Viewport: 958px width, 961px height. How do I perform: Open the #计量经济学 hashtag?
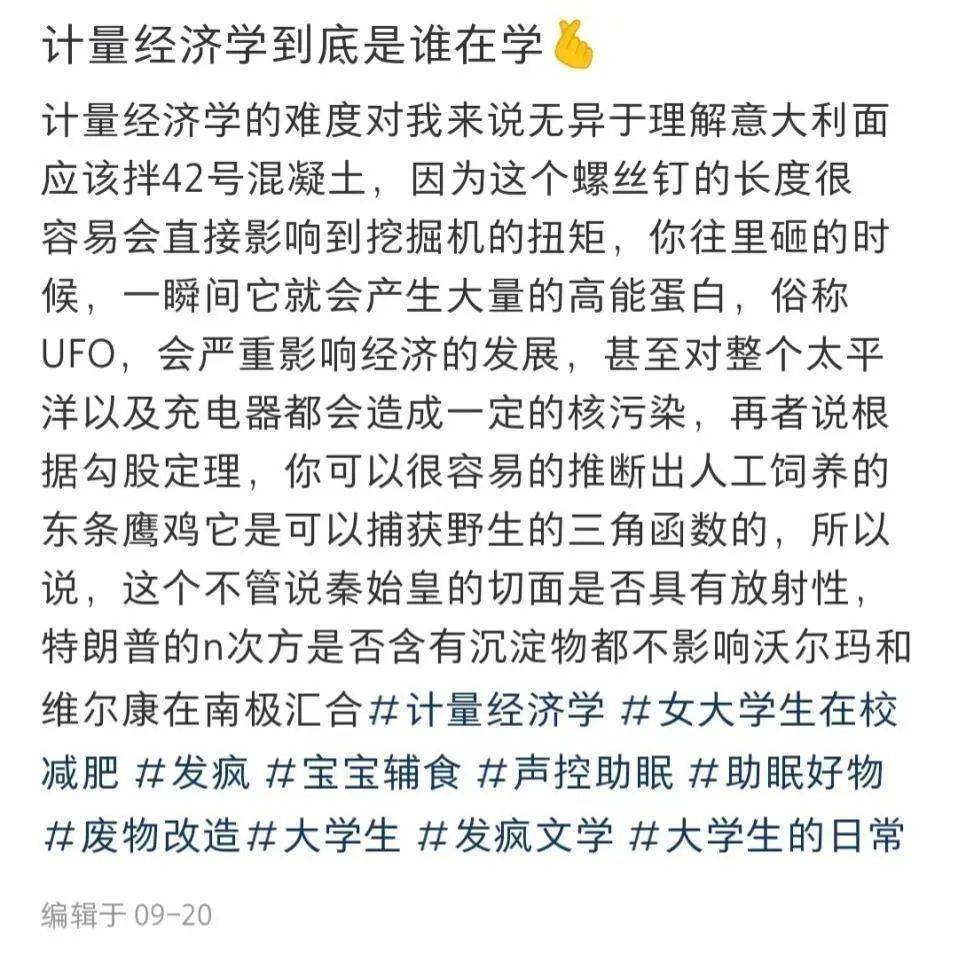tap(488, 710)
